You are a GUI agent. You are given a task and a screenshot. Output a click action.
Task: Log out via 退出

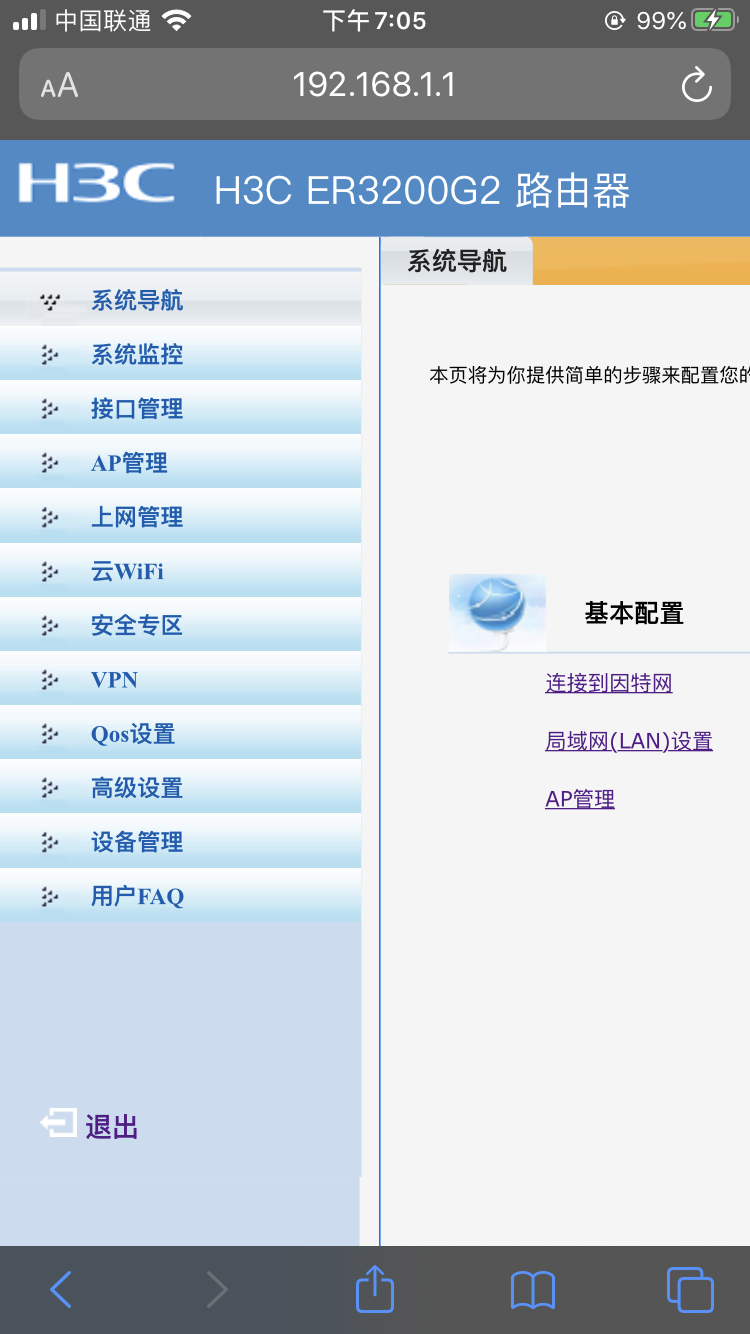point(110,1127)
